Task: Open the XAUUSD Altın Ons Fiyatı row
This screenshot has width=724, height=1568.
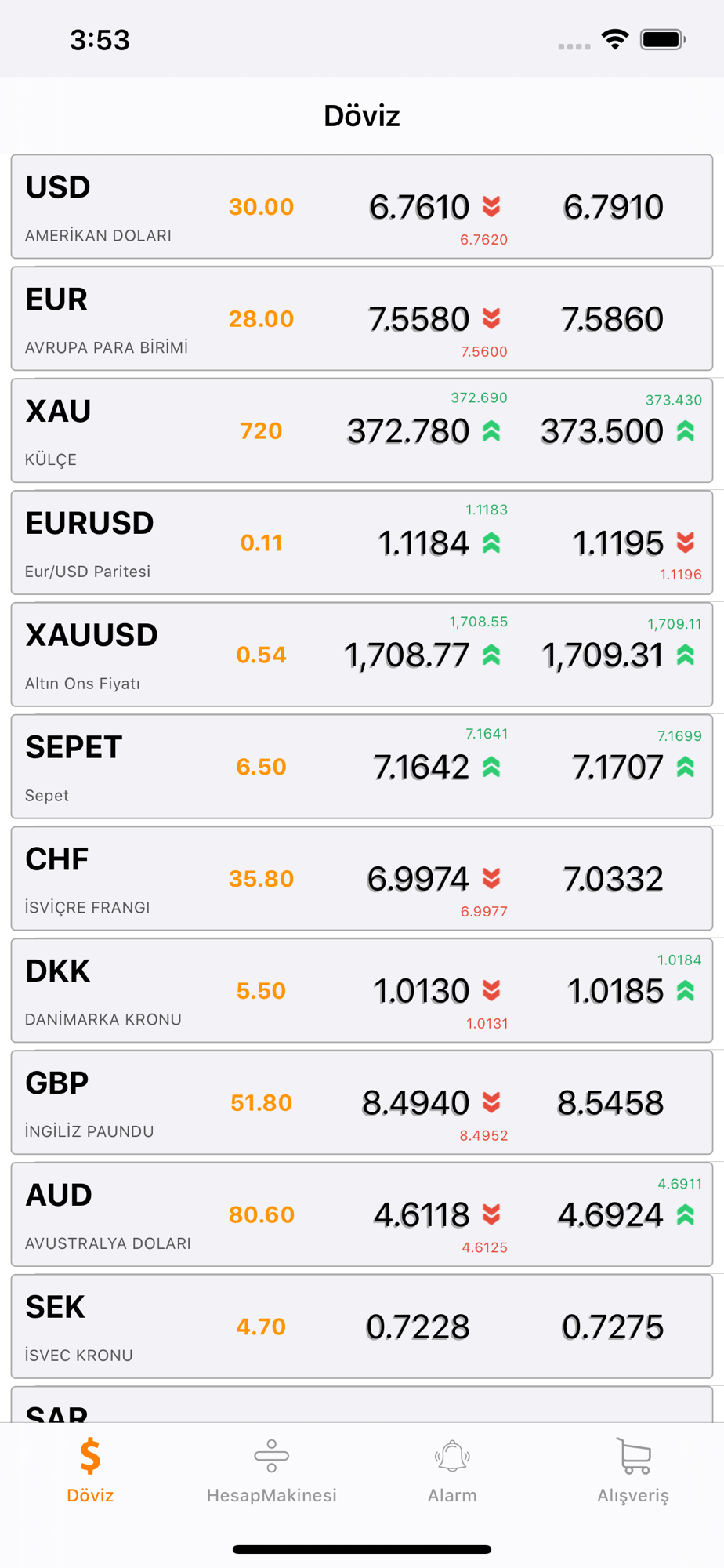Action: pyautogui.click(x=362, y=655)
